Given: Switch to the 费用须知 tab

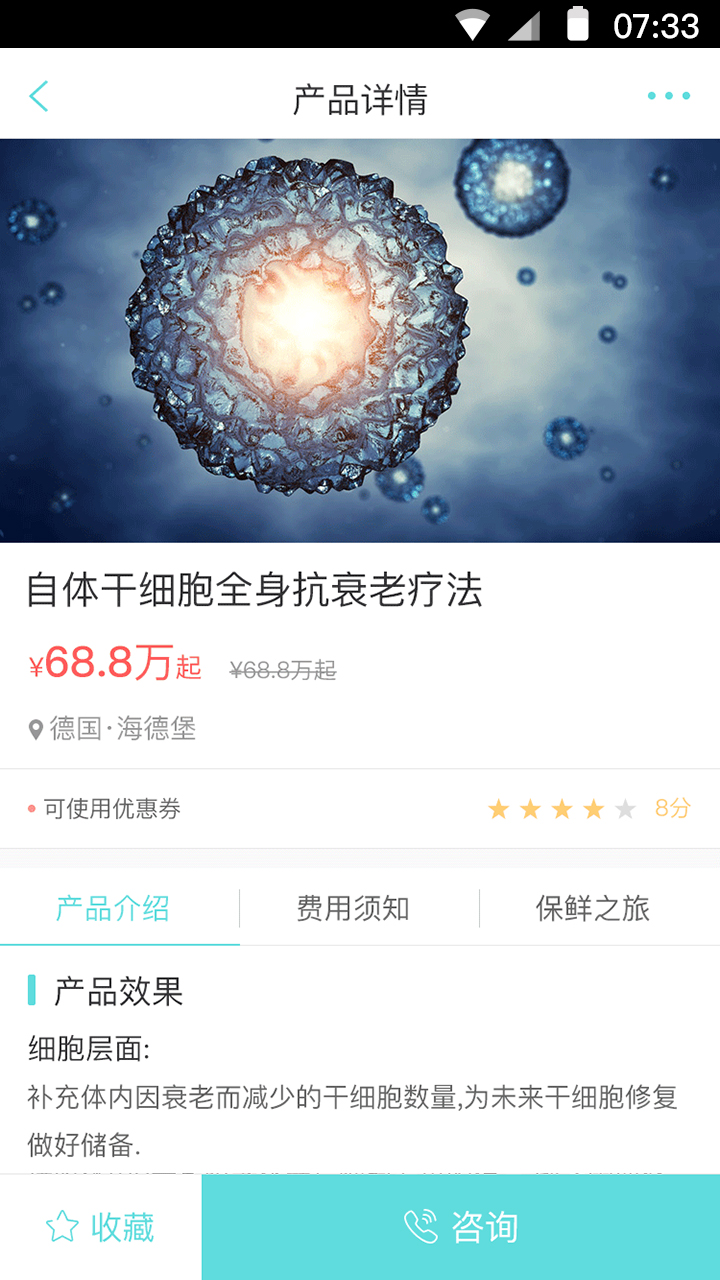Looking at the screenshot, I should pos(358,908).
